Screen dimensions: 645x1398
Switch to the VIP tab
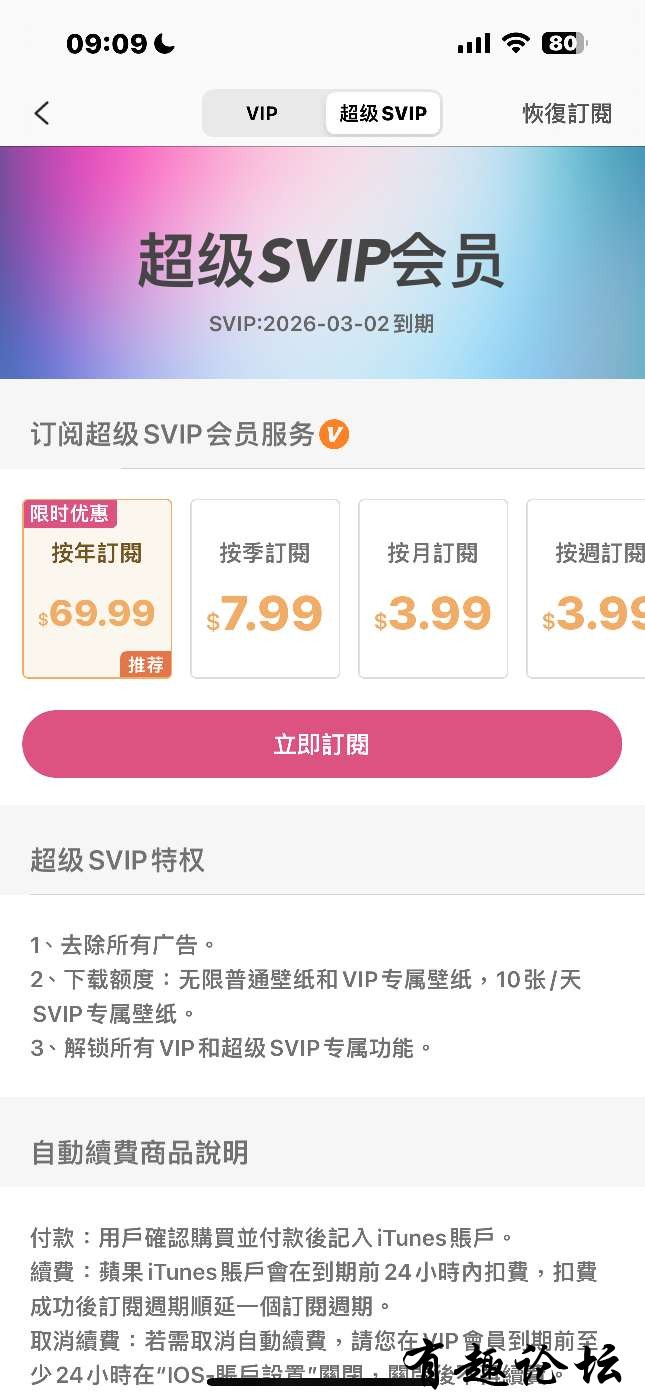click(262, 113)
